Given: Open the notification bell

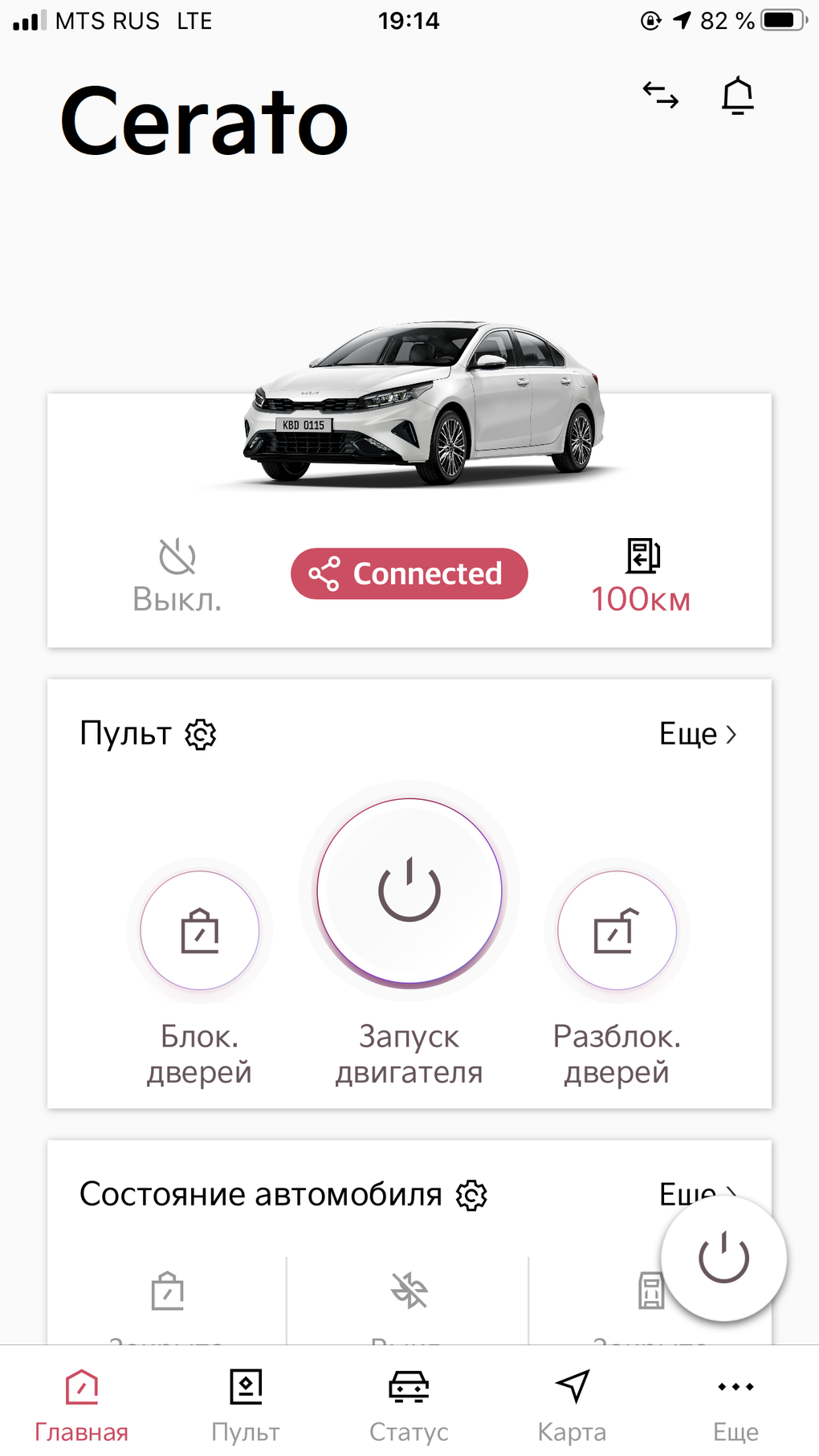Looking at the screenshot, I should pos(737,94).
